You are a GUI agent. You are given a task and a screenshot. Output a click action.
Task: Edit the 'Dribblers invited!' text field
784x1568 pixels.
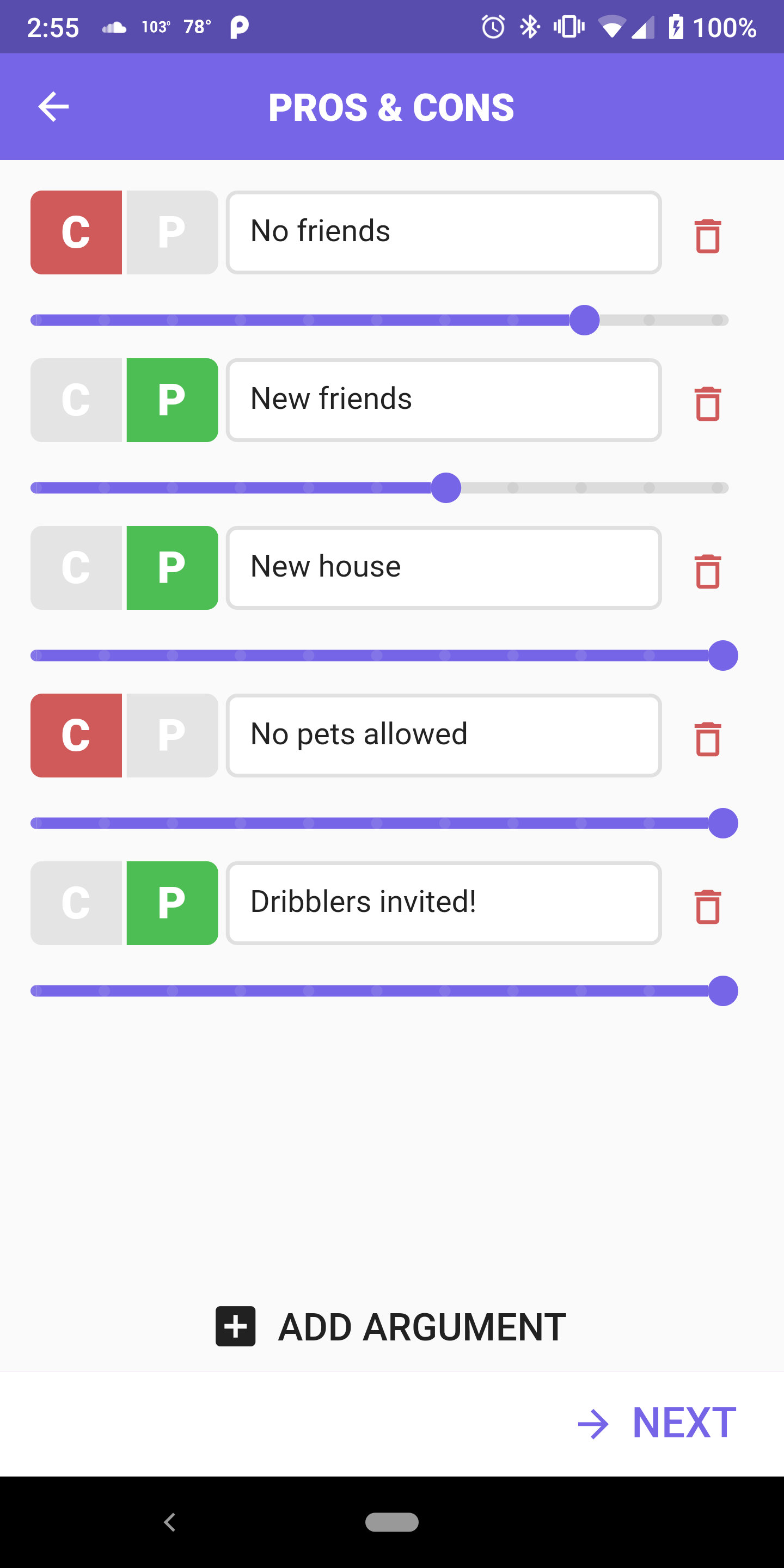(444, 903)
